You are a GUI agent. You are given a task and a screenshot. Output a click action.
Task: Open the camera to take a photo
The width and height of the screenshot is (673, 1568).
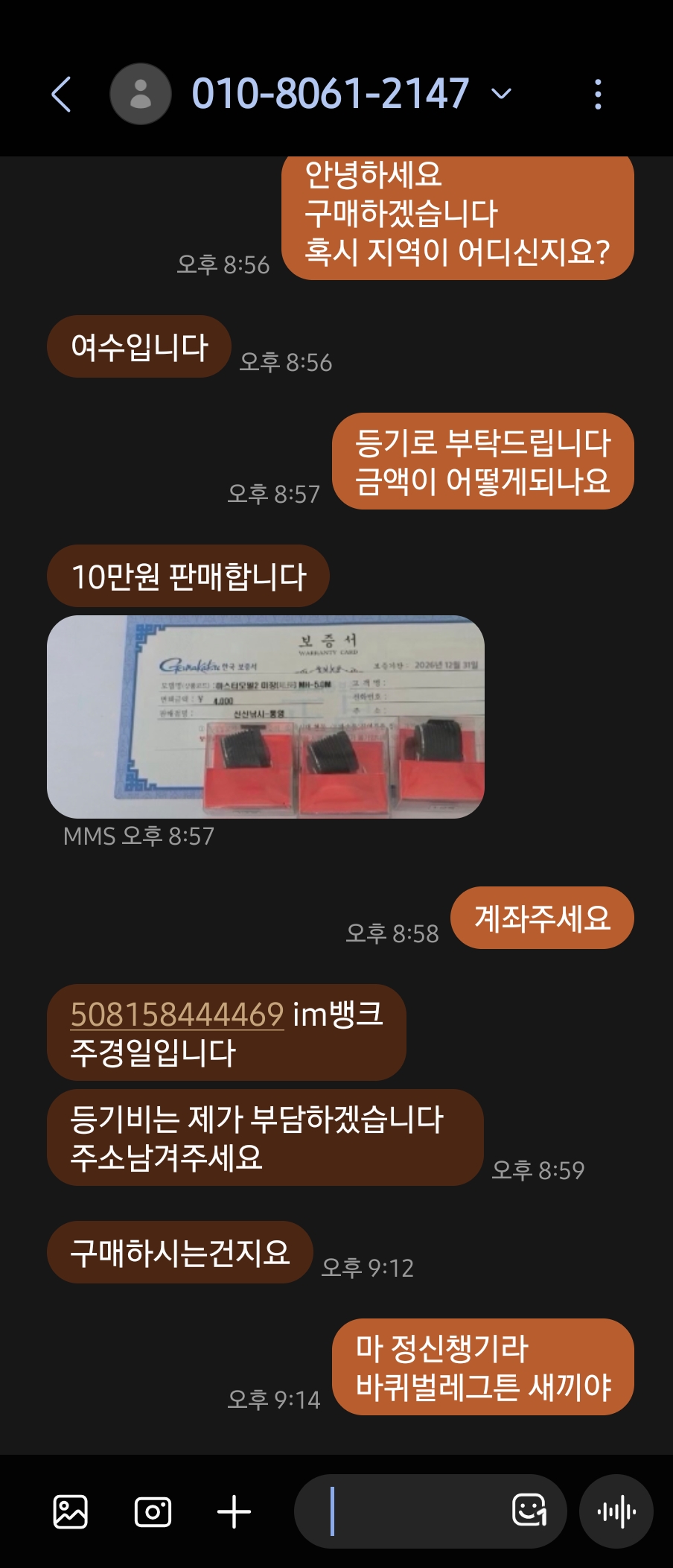pyautogui.click(x=153, y=1511)
